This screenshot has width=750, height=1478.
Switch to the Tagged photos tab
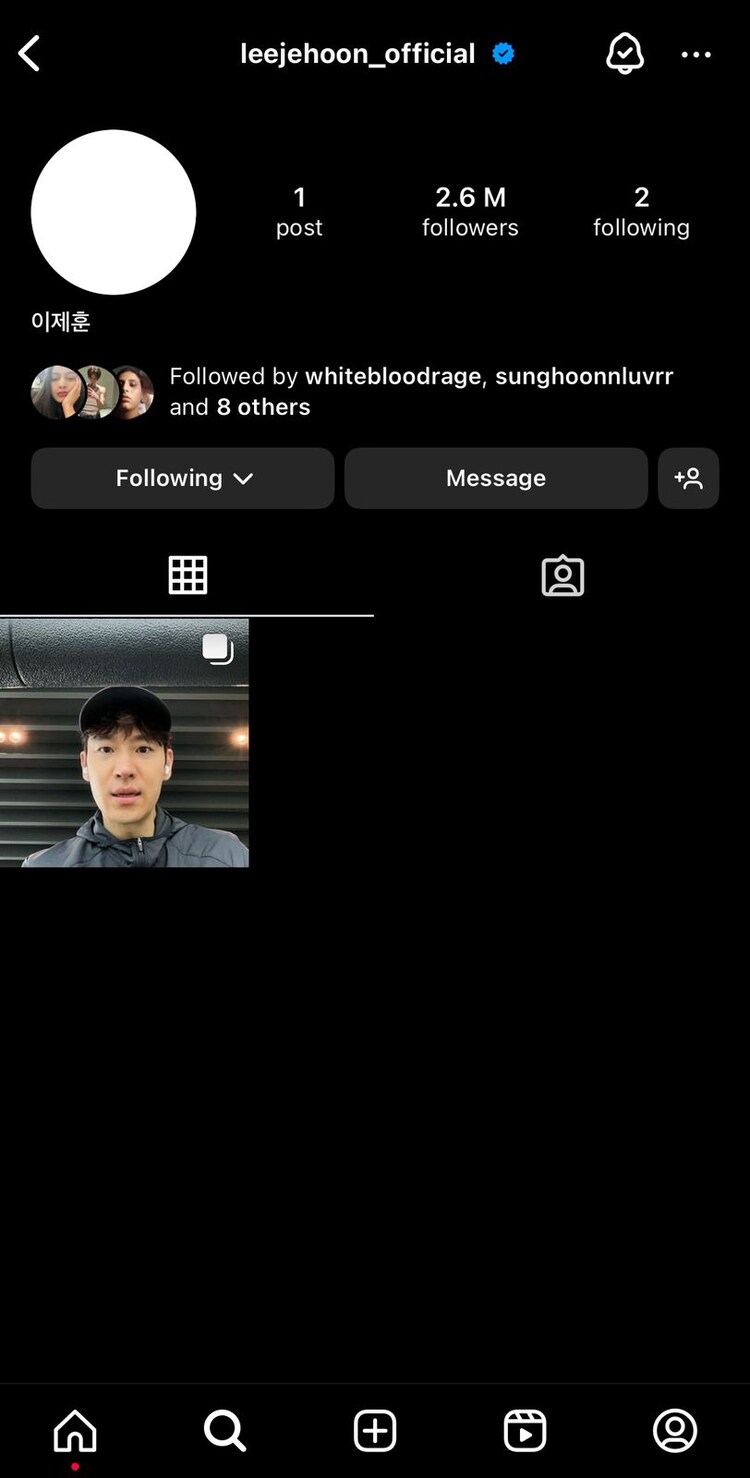562,575
